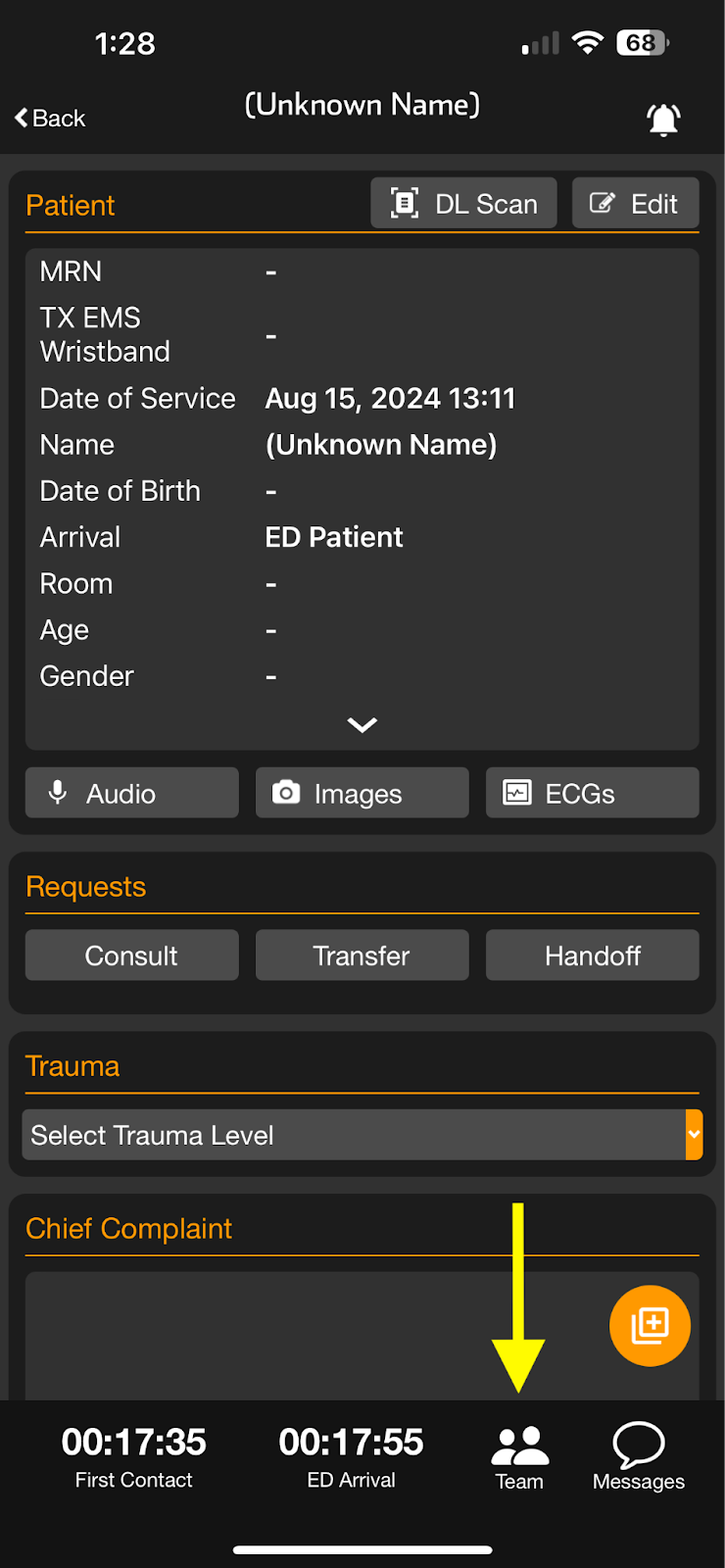This screenshot has height=1568, width=725.
Task: Start a Handoff request
Action: pyautogui.click(x=593, y=955)
